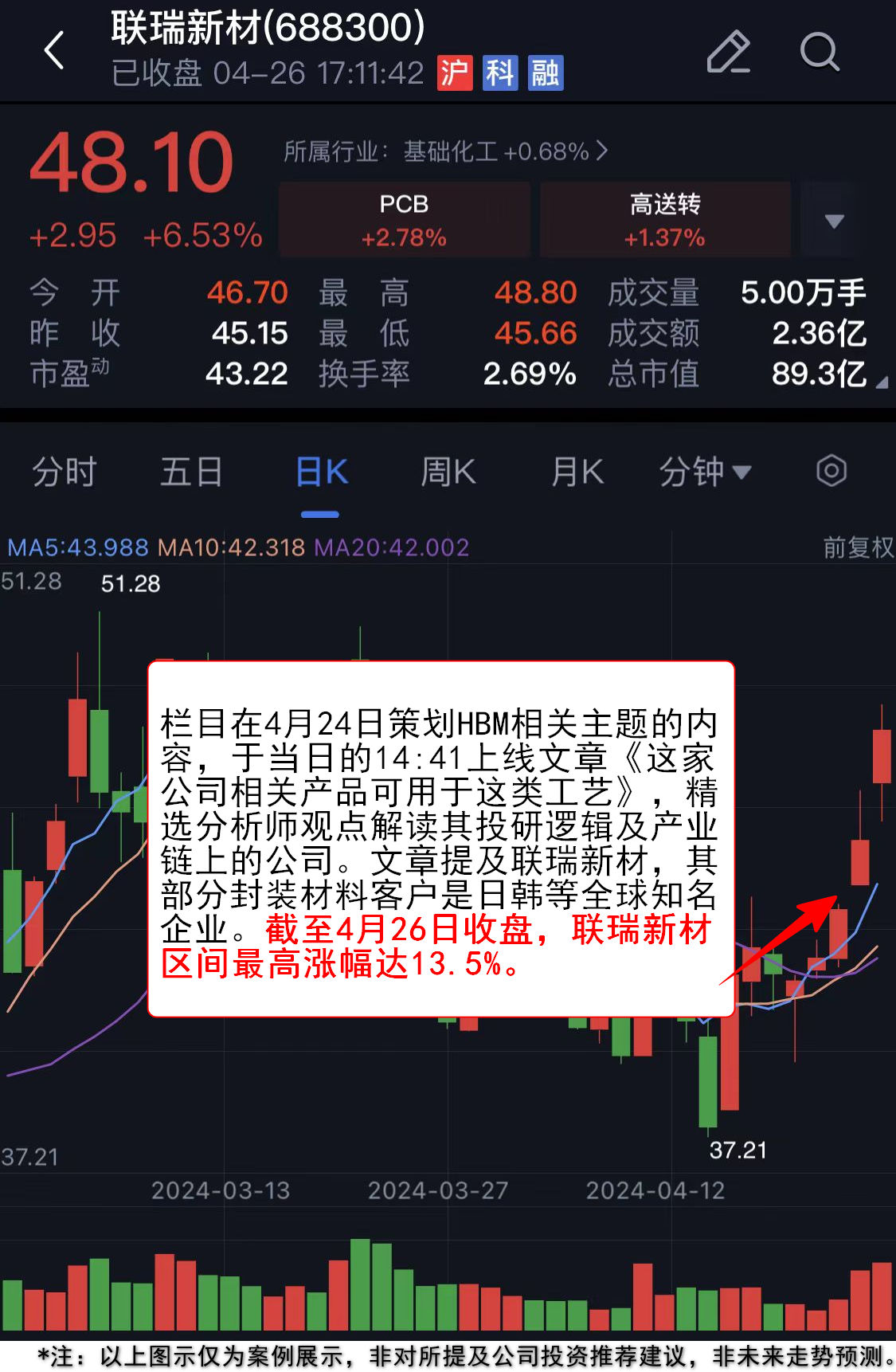Change the 前复权 adjustment mode
This screenshot has width=896, height=1372.
(x=858, y=547)
